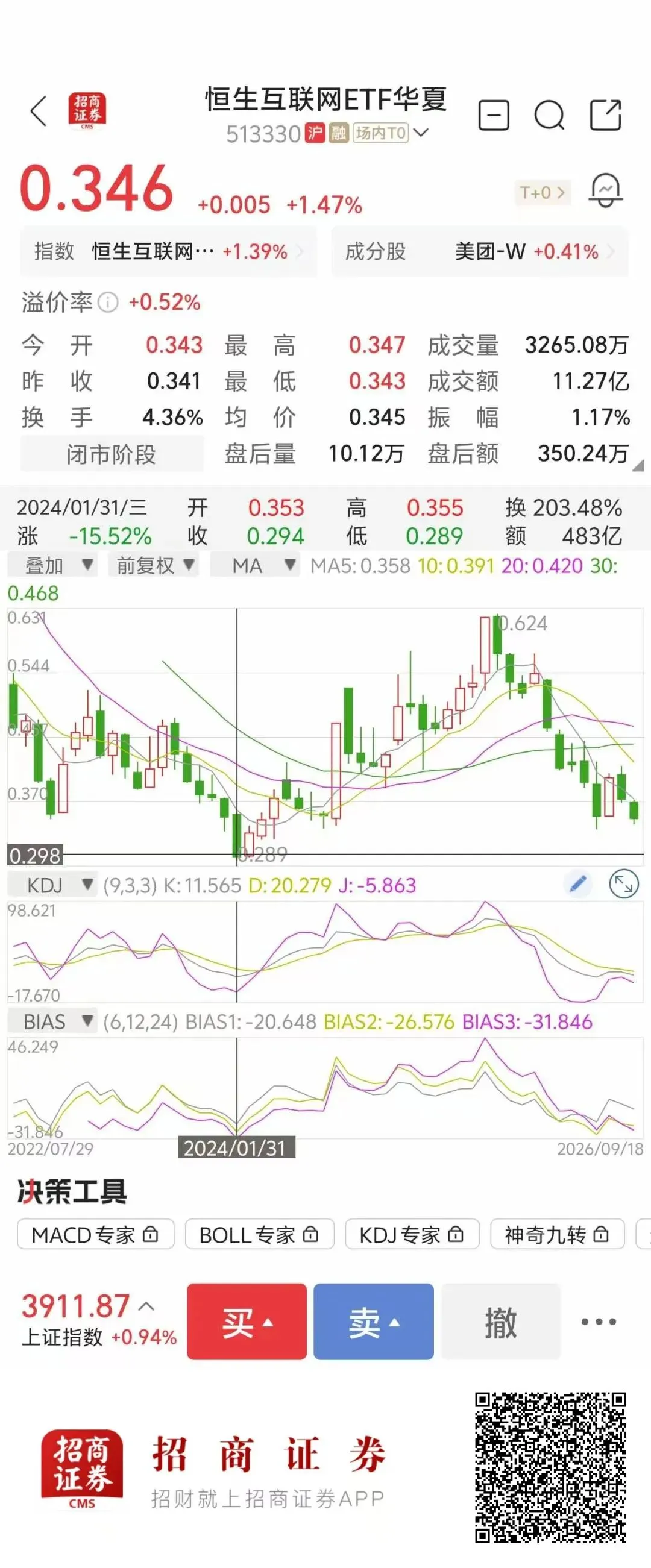Open the MACD专家 decision tool

[x=96, y=1234]
